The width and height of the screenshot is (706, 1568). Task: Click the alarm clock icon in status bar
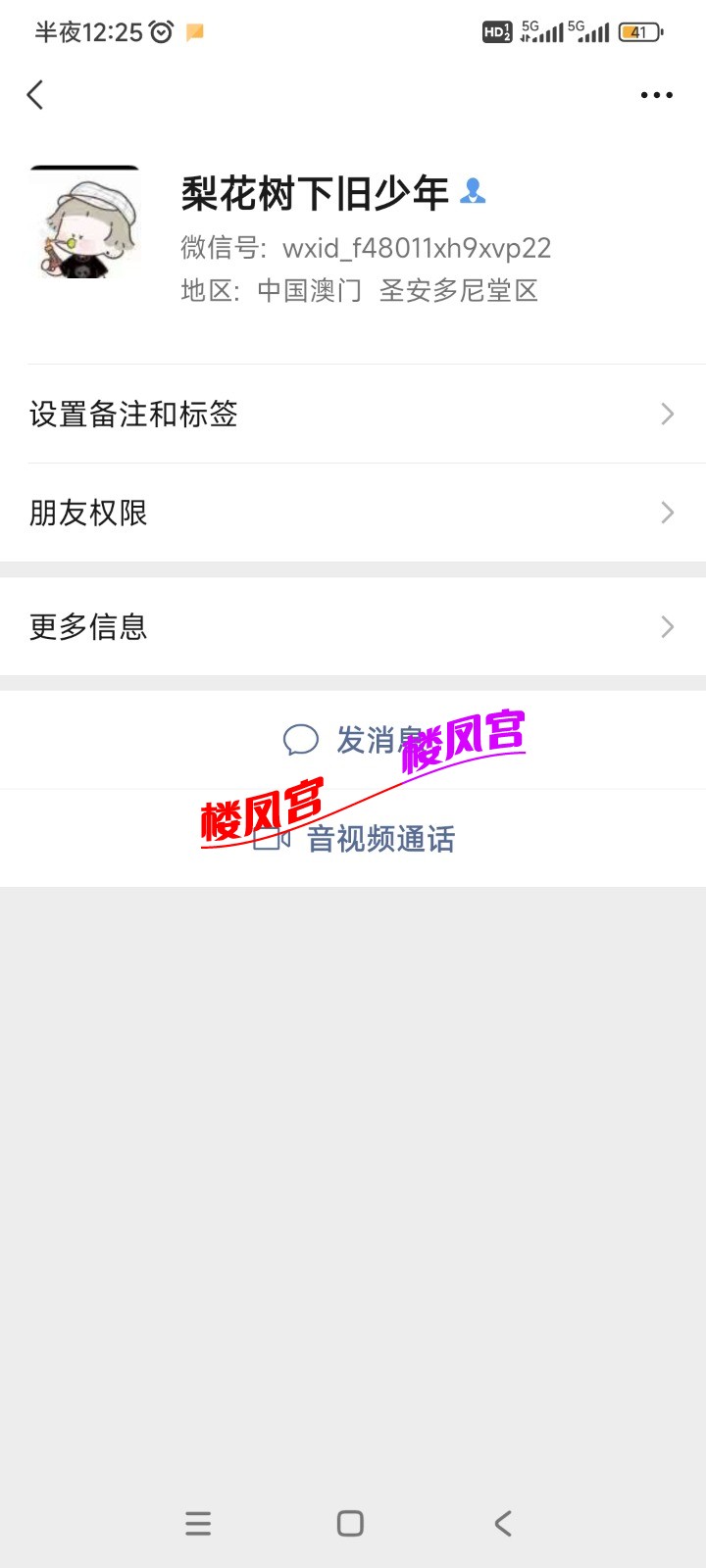pyautogui.click(x=157, y=30)
